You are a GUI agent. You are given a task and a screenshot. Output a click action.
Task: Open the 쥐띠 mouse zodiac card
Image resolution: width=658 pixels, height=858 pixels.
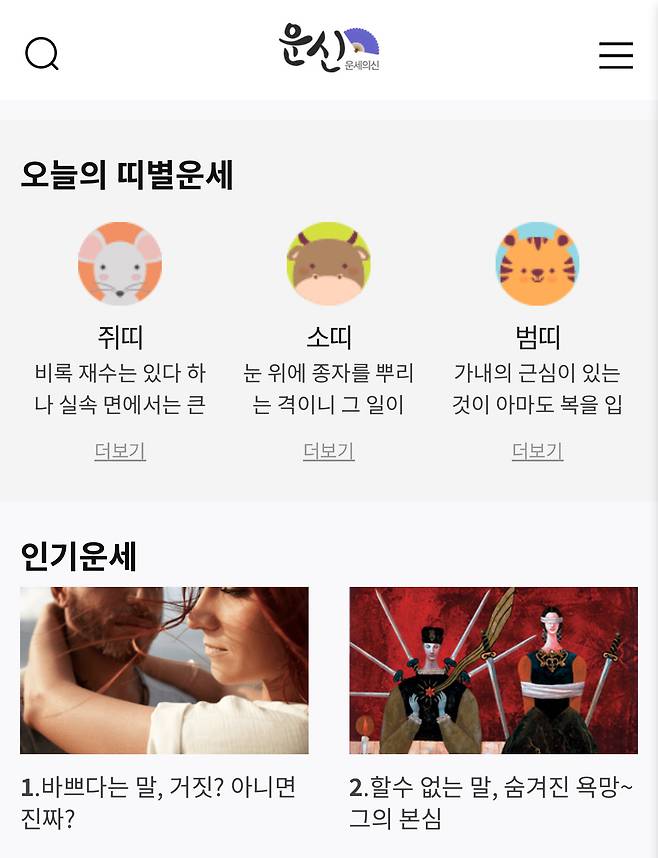click(x=120, y=264)
